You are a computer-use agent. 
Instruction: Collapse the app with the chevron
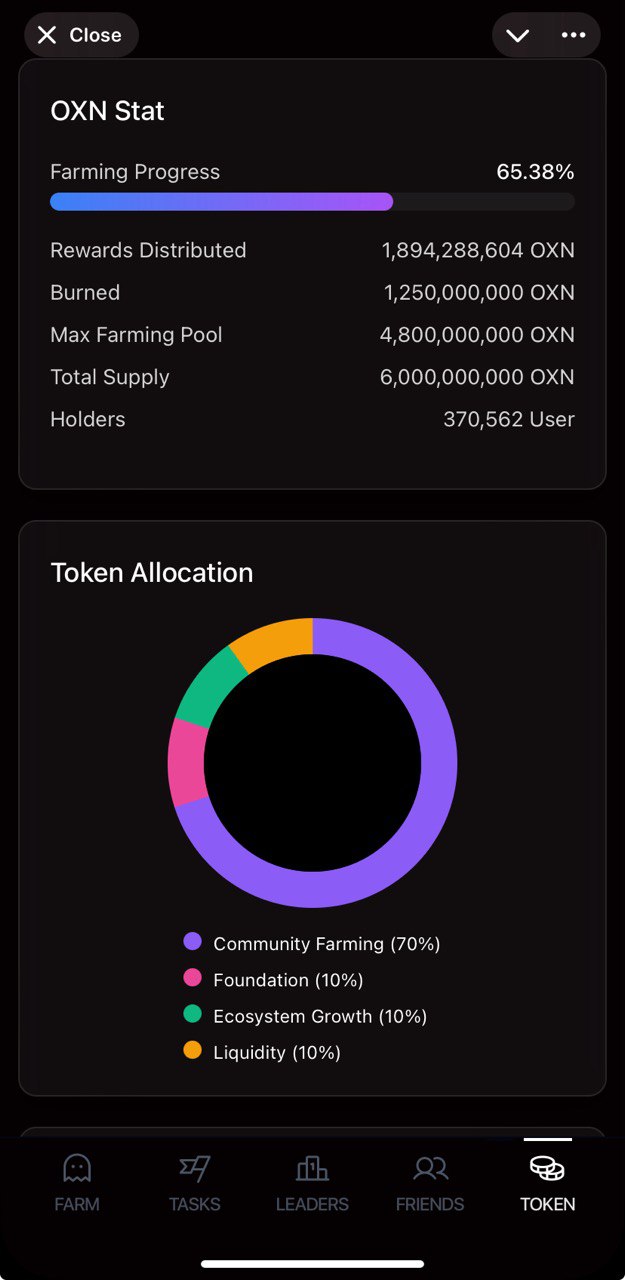tap(517, 35)
